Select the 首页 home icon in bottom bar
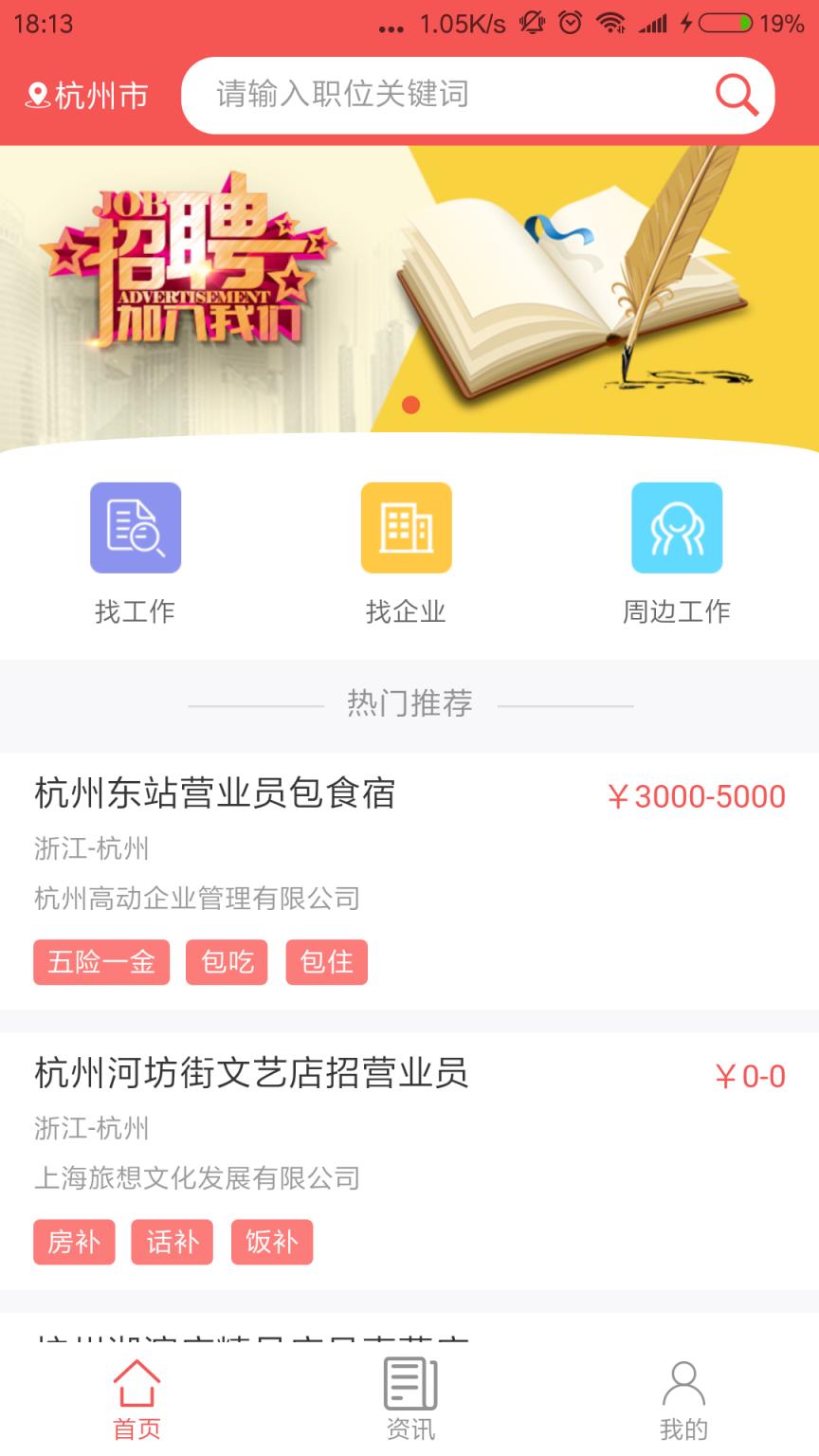 pos(136,1385)
